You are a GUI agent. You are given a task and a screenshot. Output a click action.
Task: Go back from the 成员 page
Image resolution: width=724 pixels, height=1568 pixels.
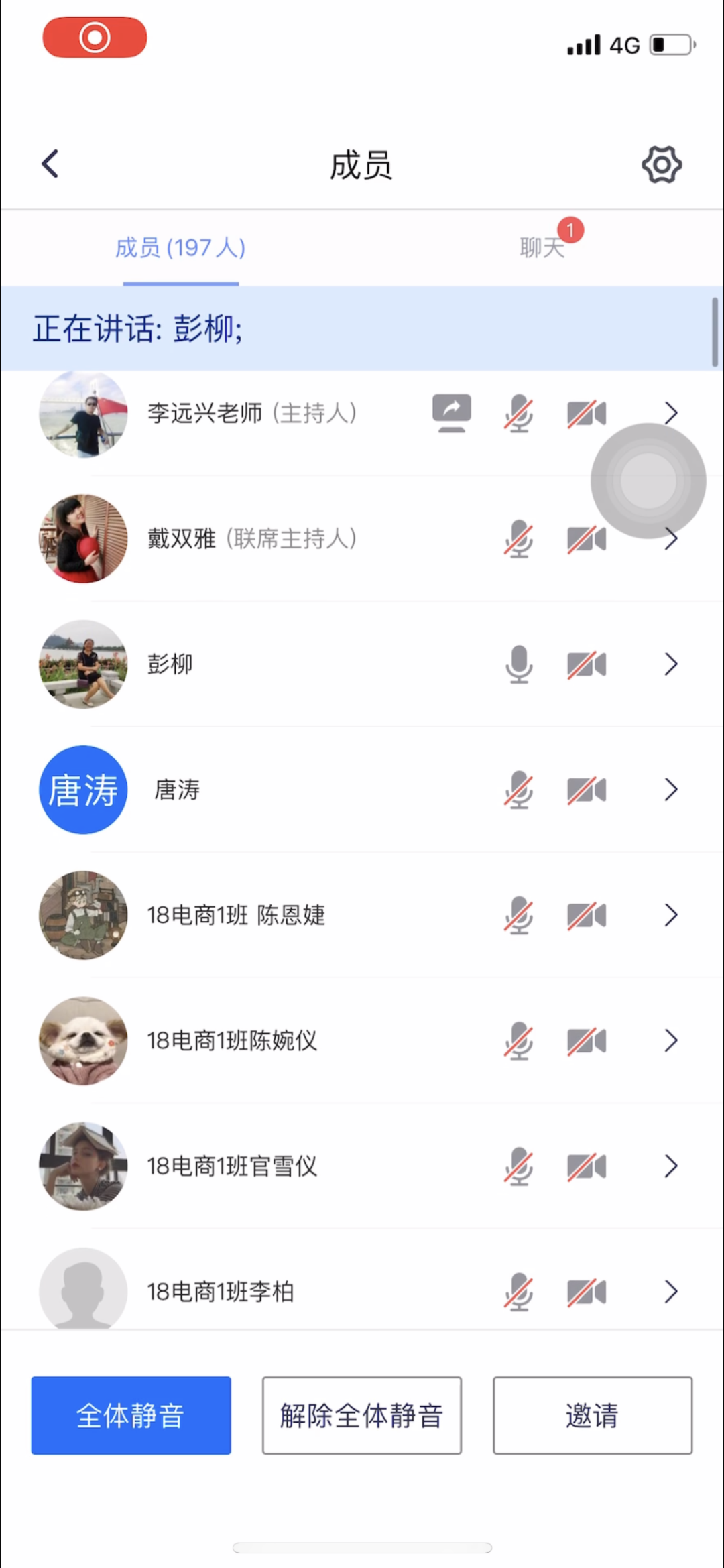(50, 164)
